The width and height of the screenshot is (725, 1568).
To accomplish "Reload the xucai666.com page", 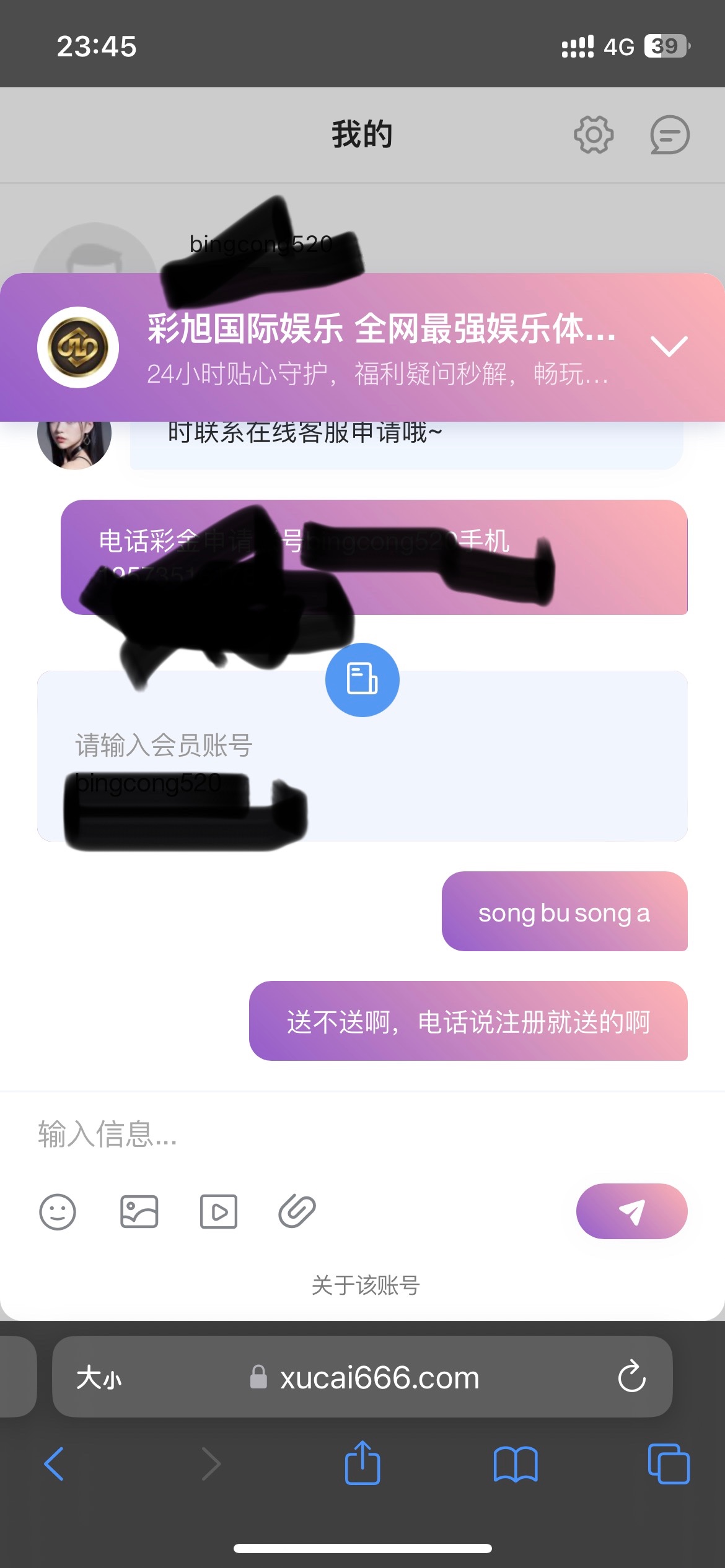I will (631, 1378).
